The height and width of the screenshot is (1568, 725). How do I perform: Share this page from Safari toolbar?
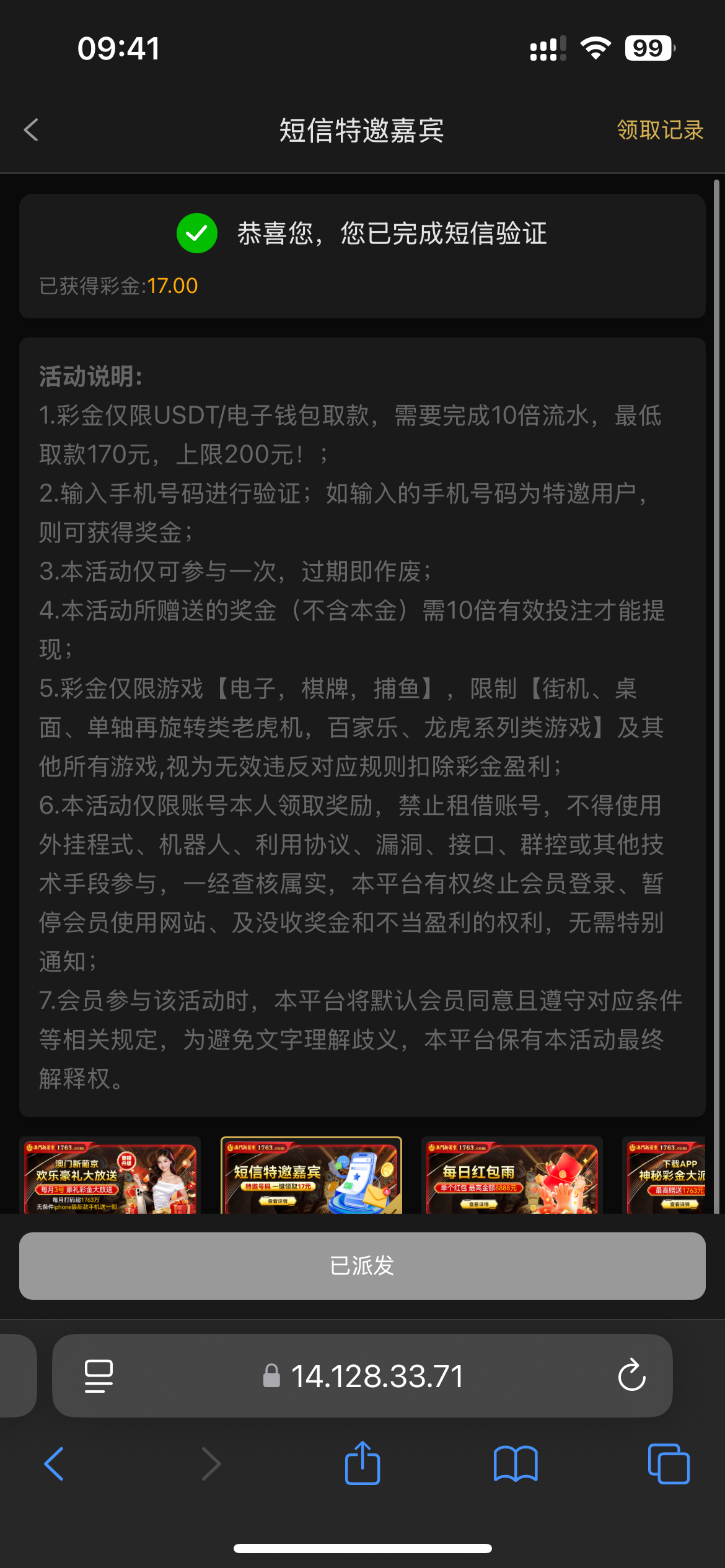coord(362,1463)
